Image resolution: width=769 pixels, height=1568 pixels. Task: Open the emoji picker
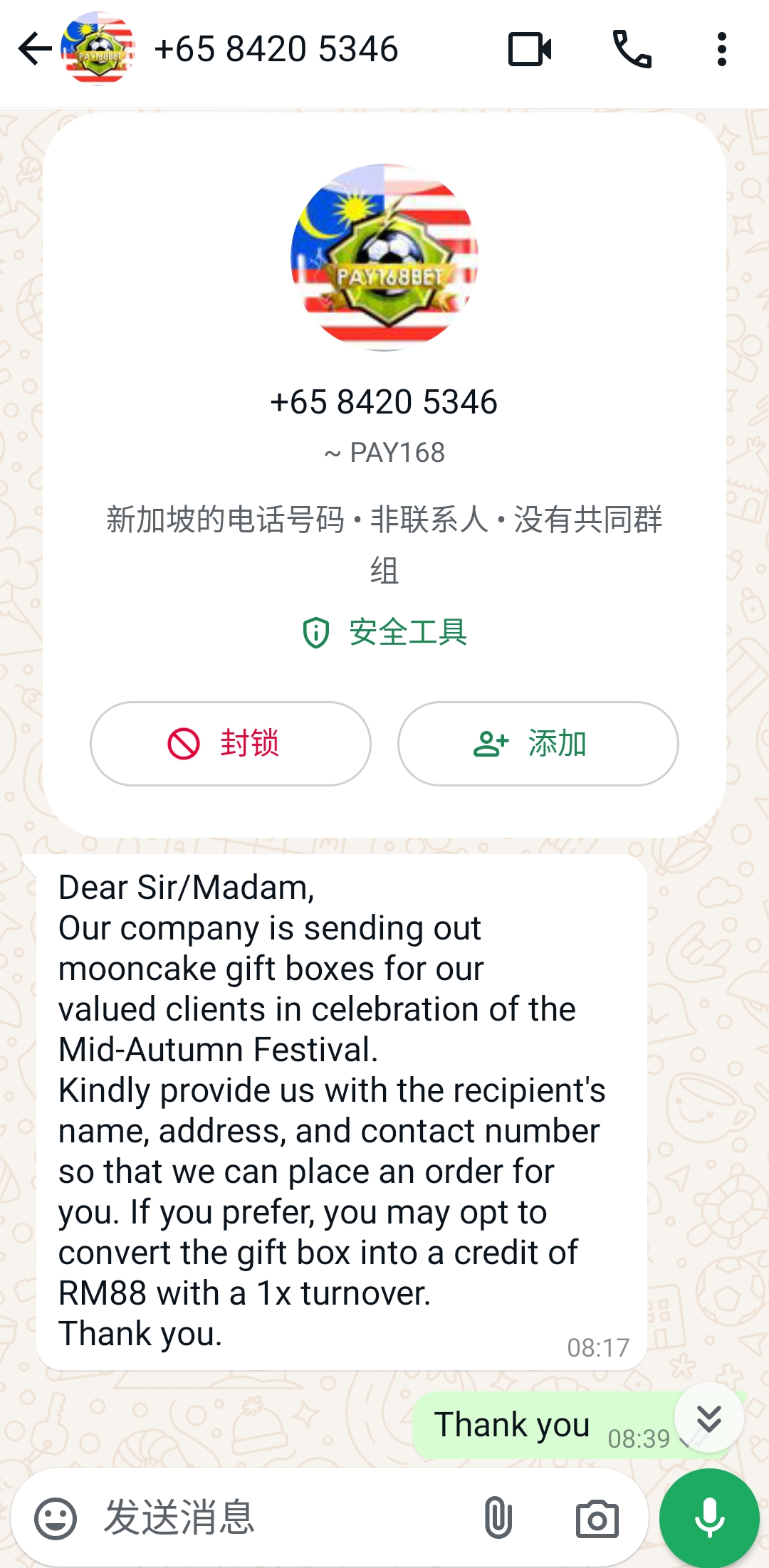56,1518
